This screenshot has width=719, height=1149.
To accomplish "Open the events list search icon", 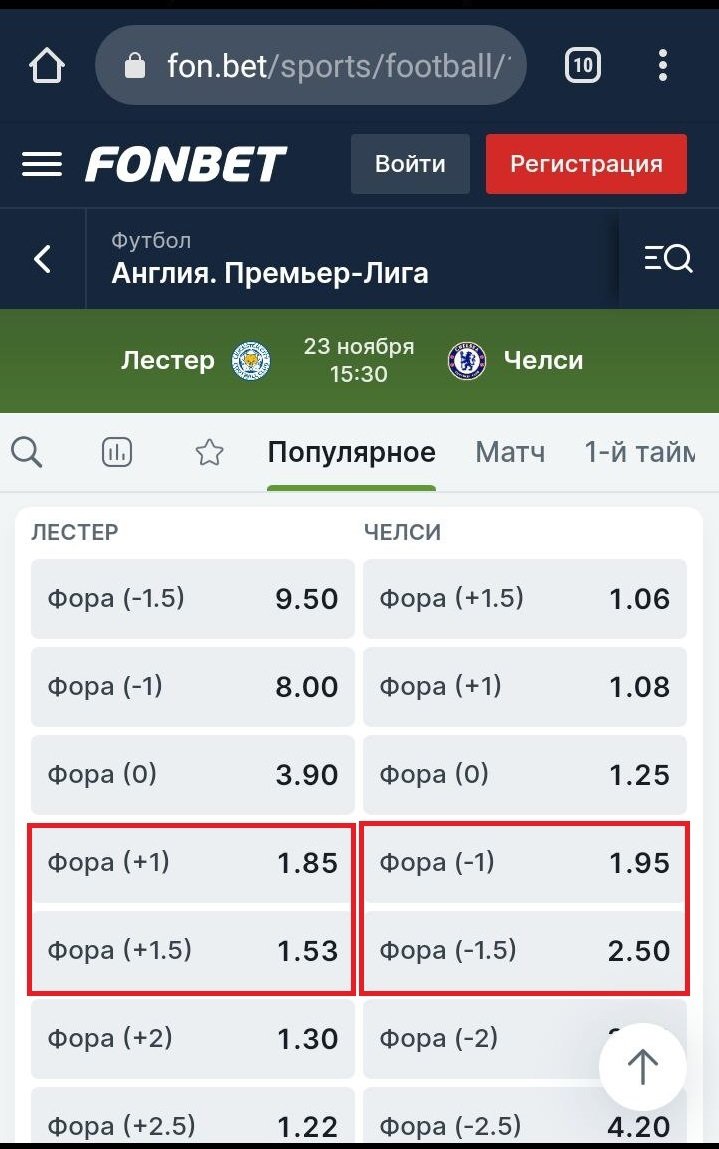I will (668, 259).
